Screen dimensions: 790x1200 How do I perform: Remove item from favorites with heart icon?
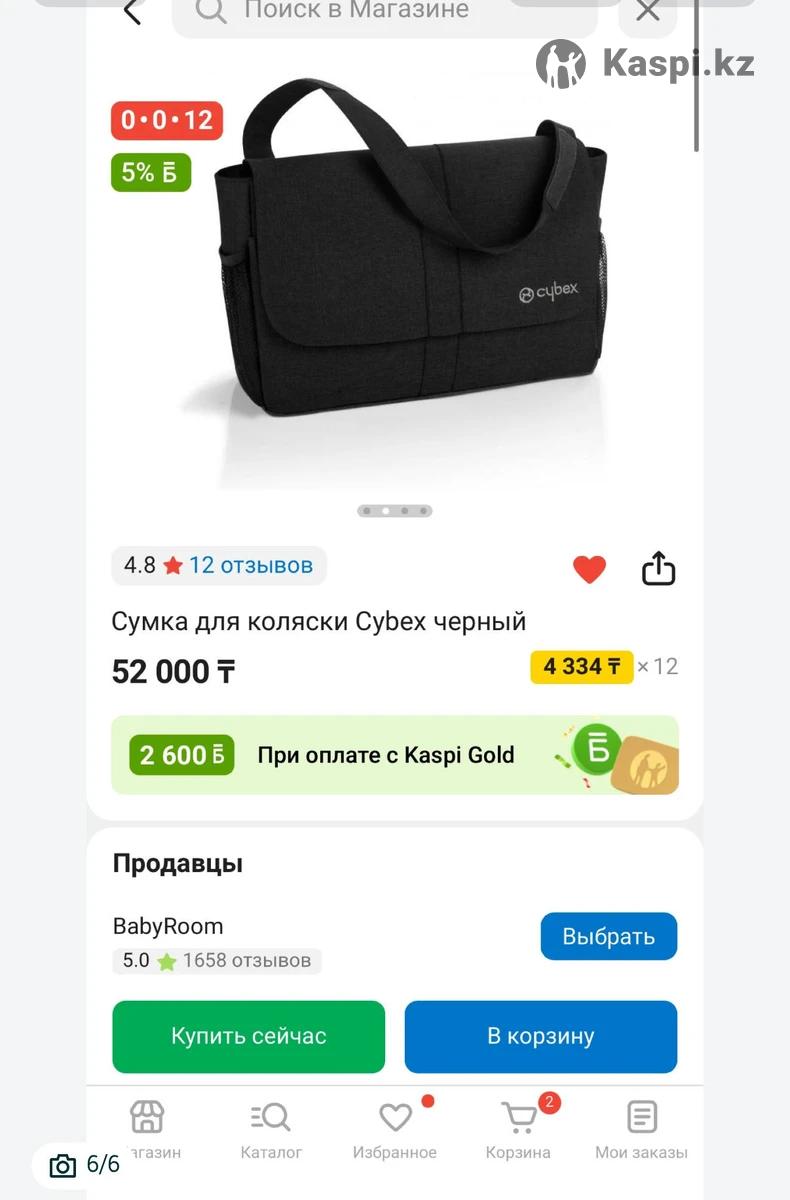[589, 569]
